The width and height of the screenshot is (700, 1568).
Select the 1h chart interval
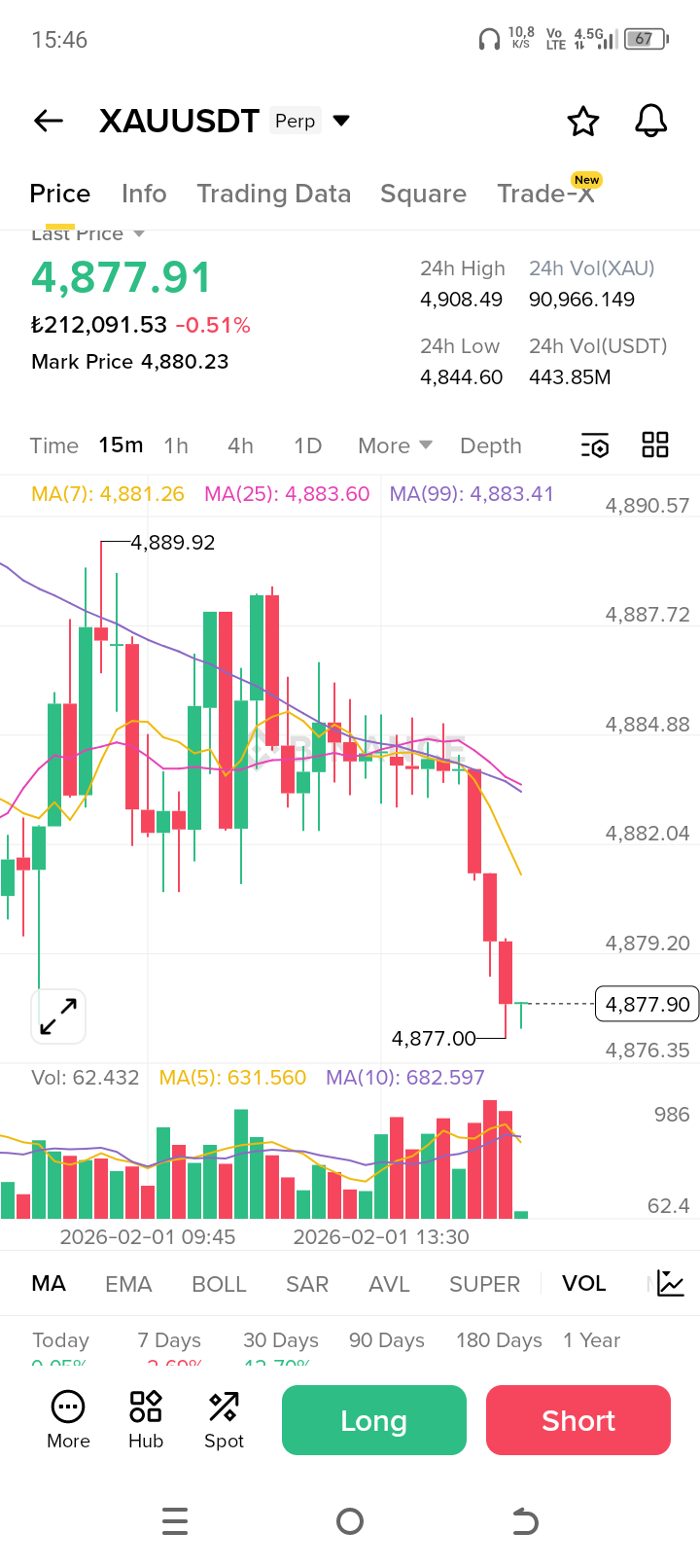176,445
